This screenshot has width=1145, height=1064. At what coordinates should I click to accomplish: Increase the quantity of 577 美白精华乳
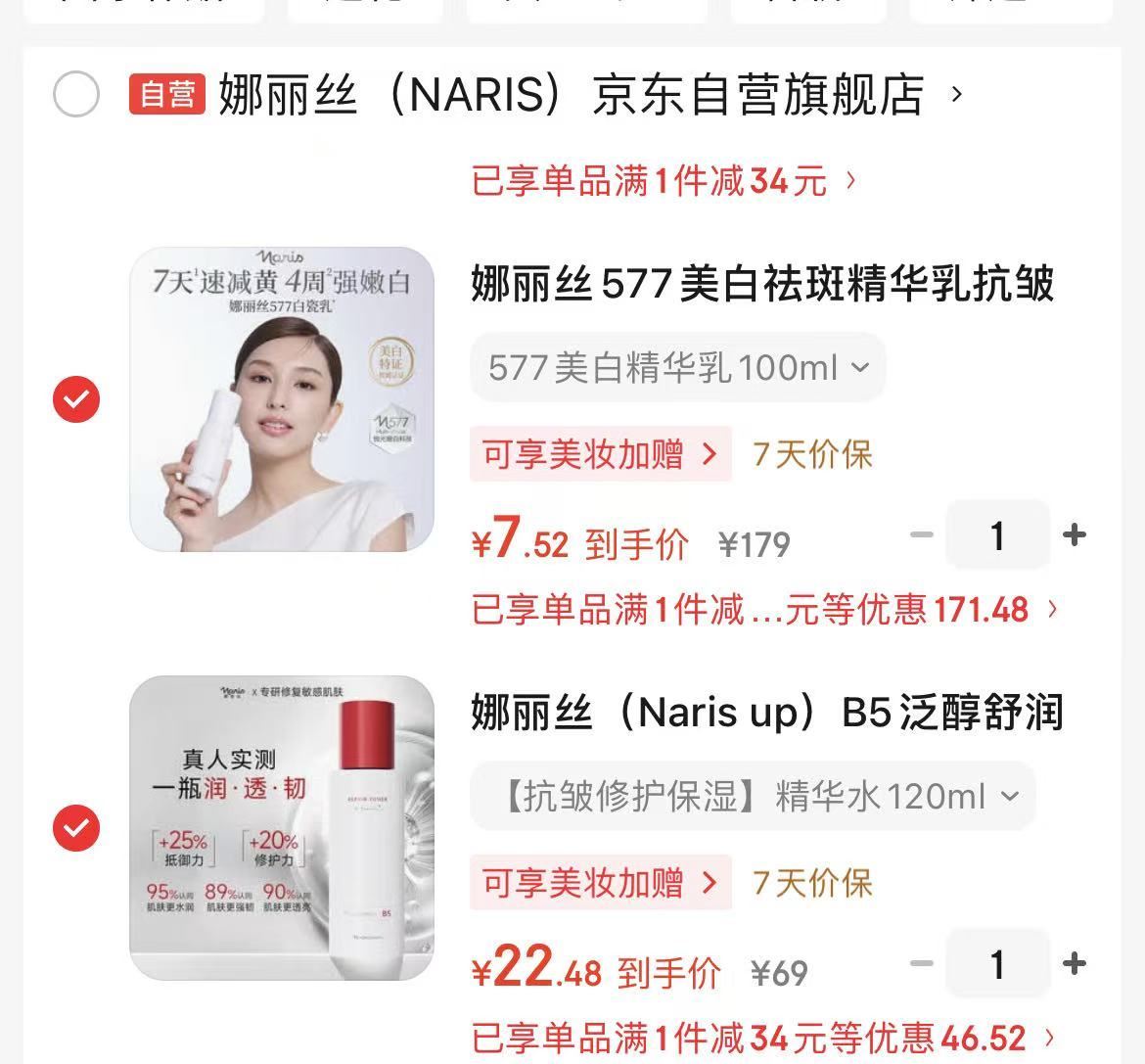pyautogui.click(x=1075, y=534)
